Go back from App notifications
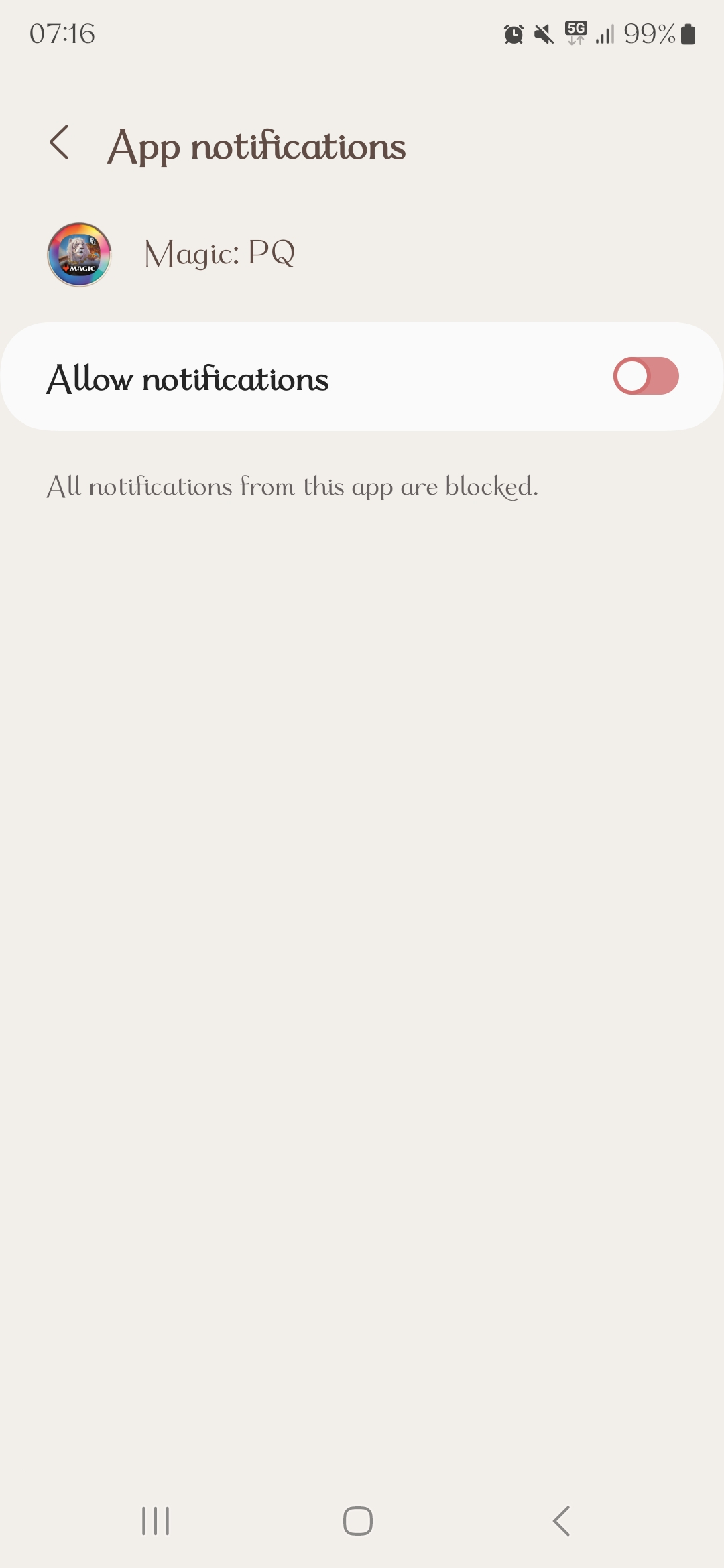Viewport: 724px width, 1568px height. point(60,143)
